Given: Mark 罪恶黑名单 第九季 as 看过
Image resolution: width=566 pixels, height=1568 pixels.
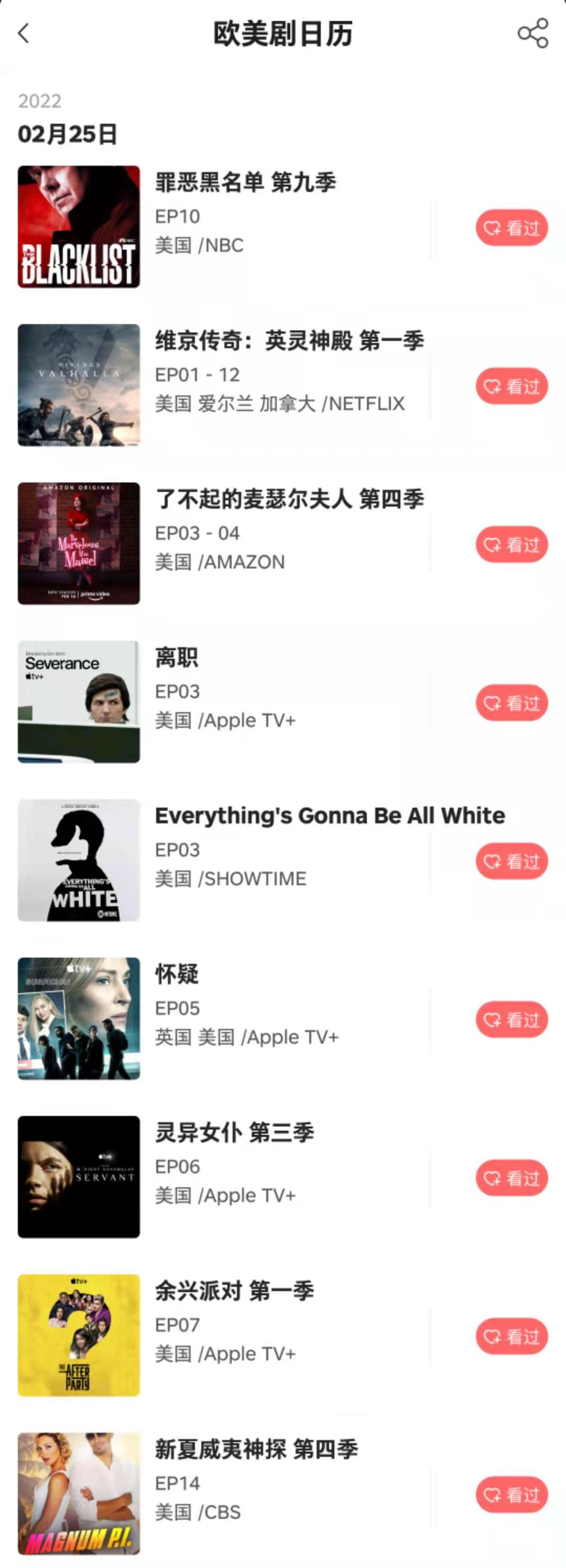Looking at the screenshot, I should [x=511, y=228].
